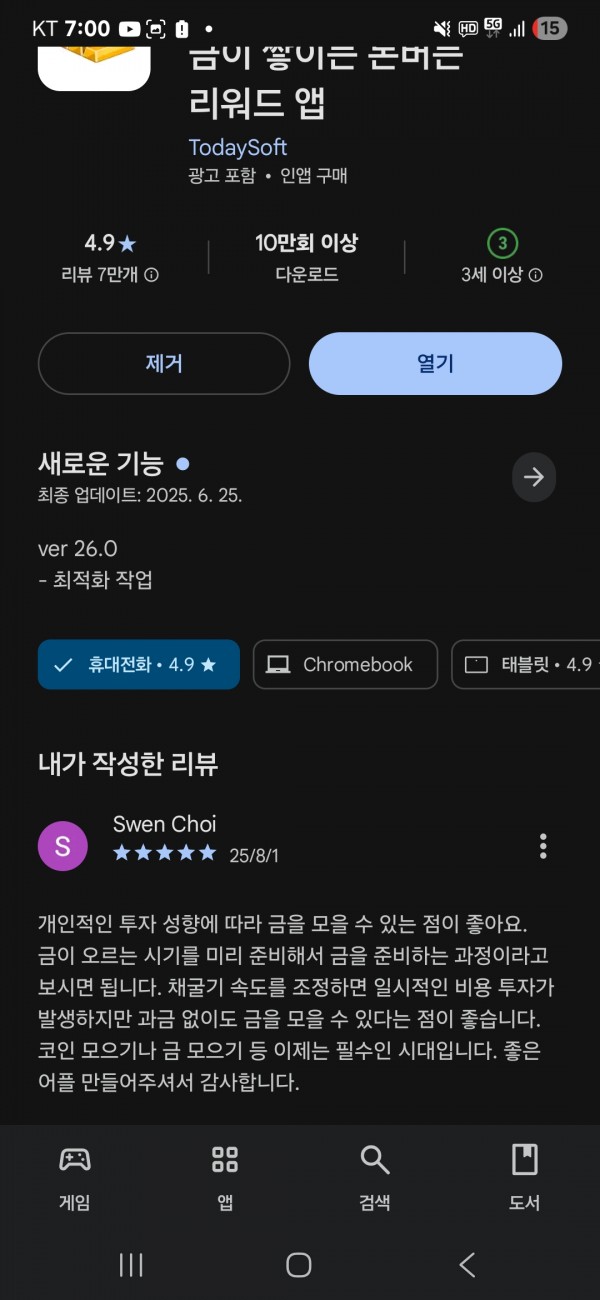Screen dimensions: 600x1300
Task: Select the 휴대전화 ratings chip
Action: pos(139,665)
